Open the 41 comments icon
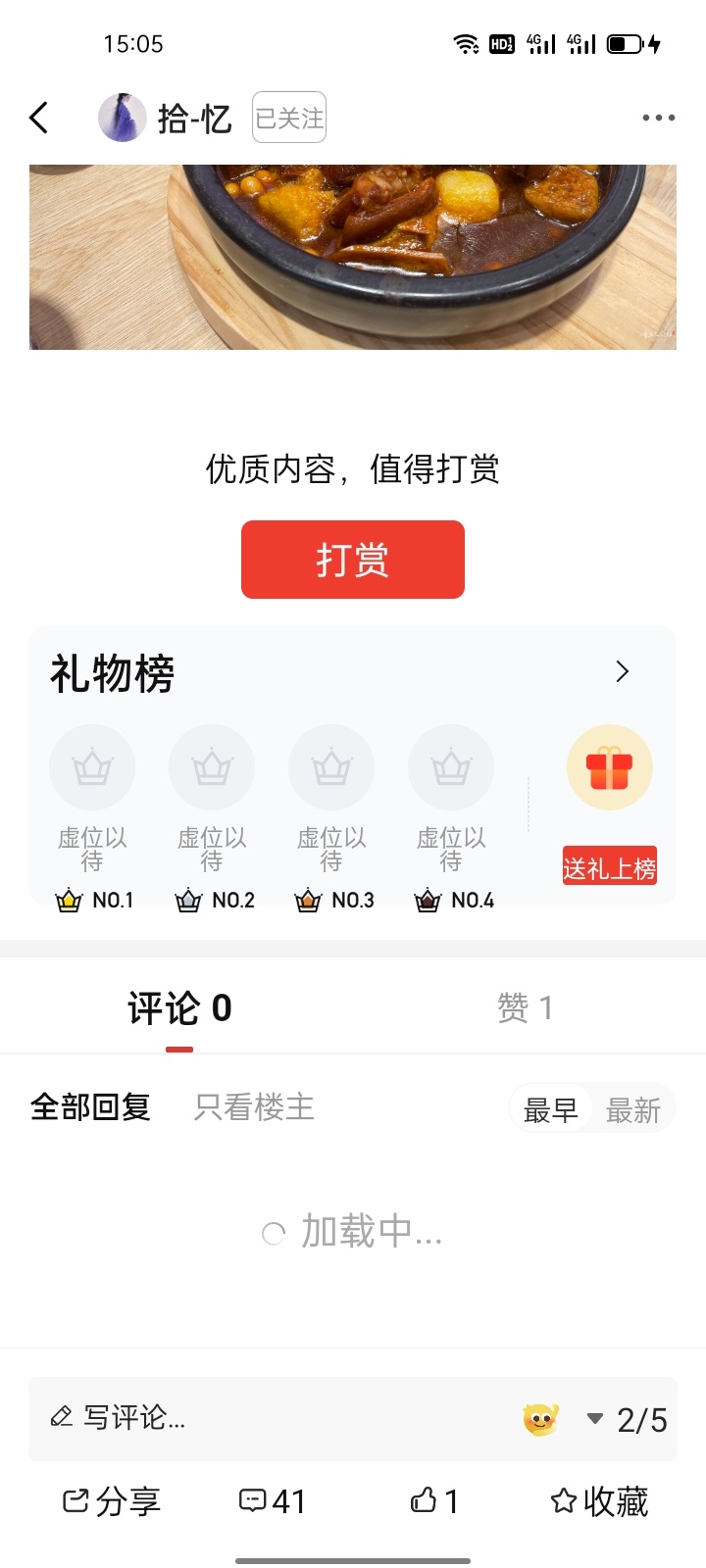Screen dimensions: 706x1568 pos(273,1500)
